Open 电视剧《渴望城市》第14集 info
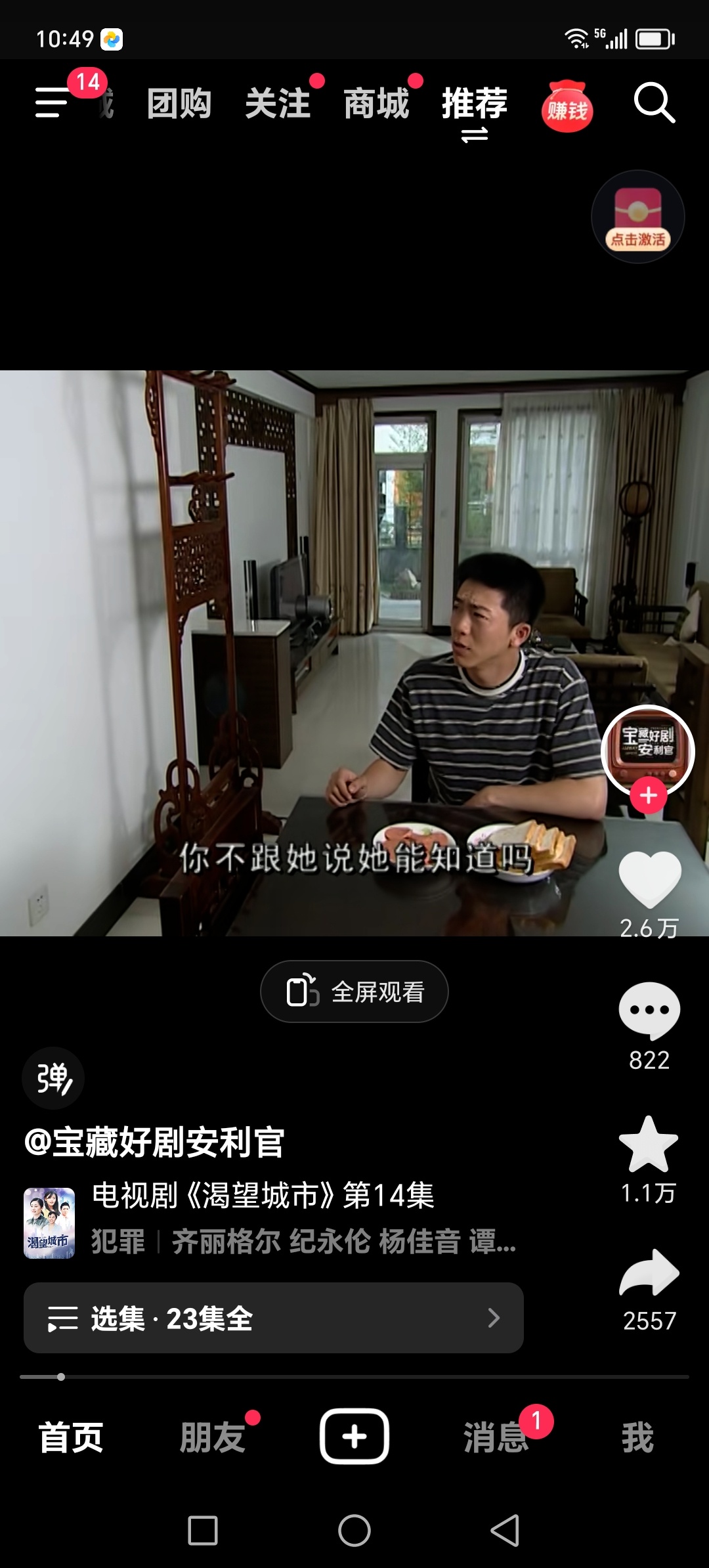The height and width of the screenshot is (1568, 709). [263, 1195]
